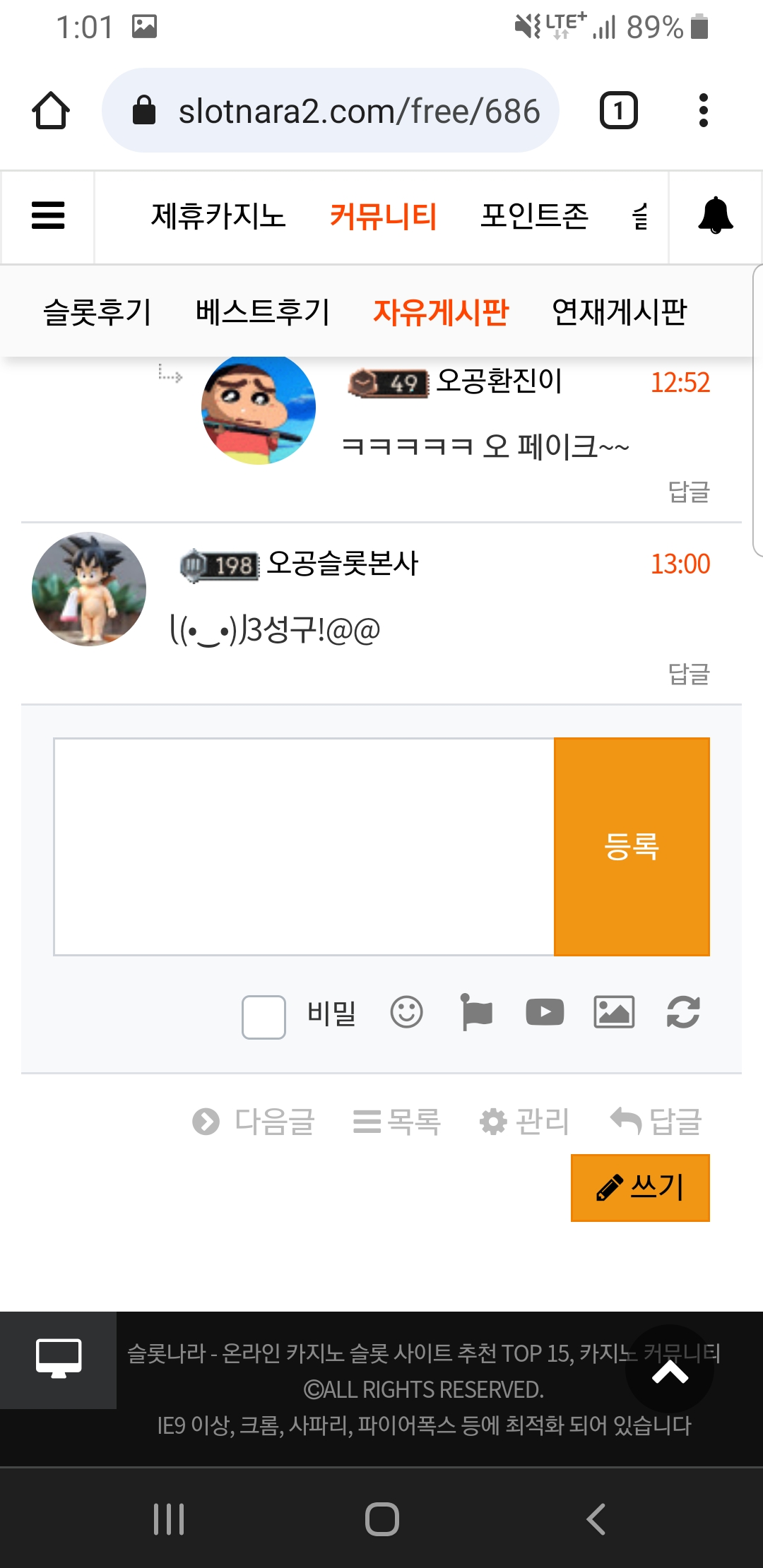Attach an image to the comment
The height and width of the screenshot is (1568, 763).
click(614, 1012)
